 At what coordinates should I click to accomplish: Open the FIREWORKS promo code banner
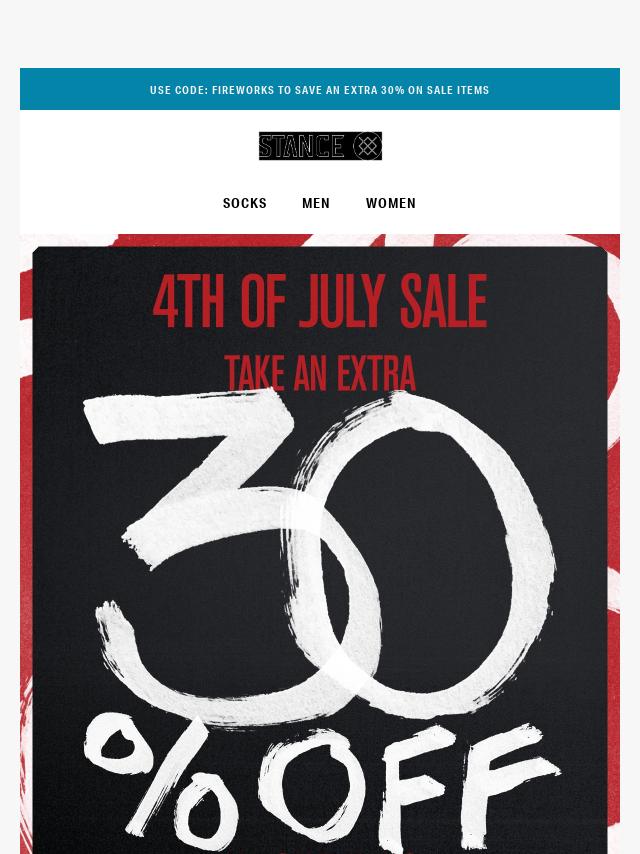[x=320, y=90]
